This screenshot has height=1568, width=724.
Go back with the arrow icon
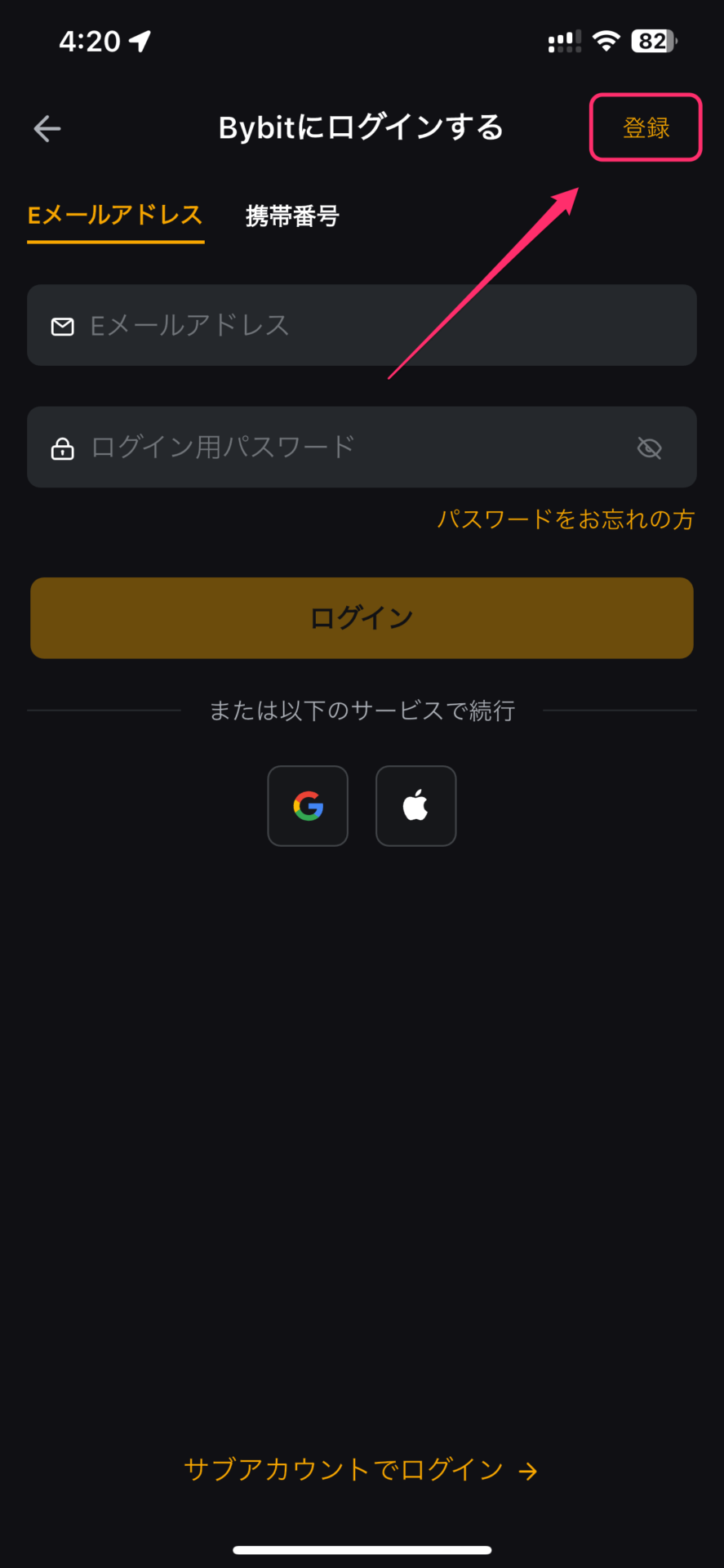(47, 128)
